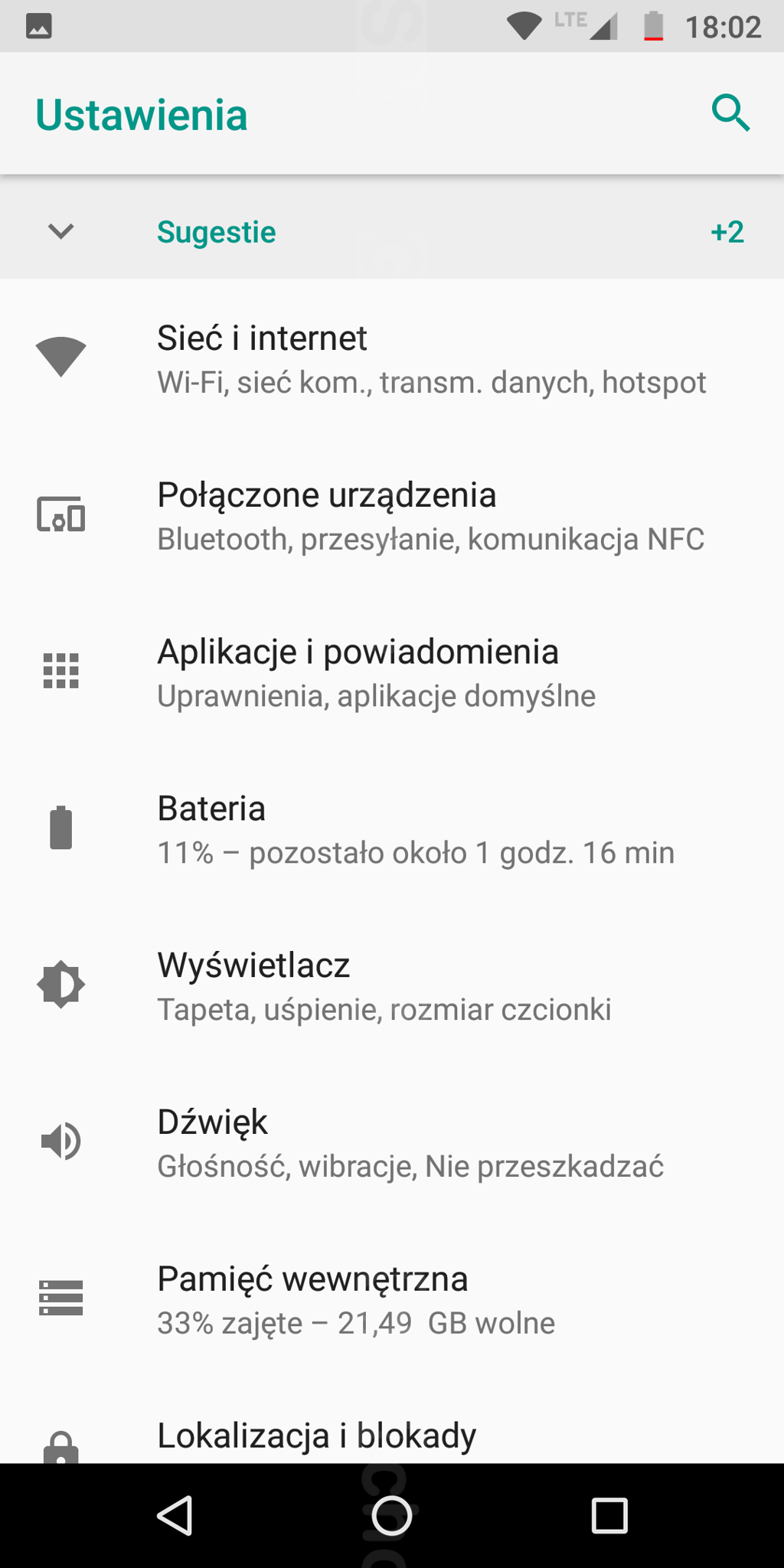Image resolution: width=784 pixels, height=1568 pixels.
Task: Open Pamięć wewnętrzna storage settings
Action: pos(392,1300)
